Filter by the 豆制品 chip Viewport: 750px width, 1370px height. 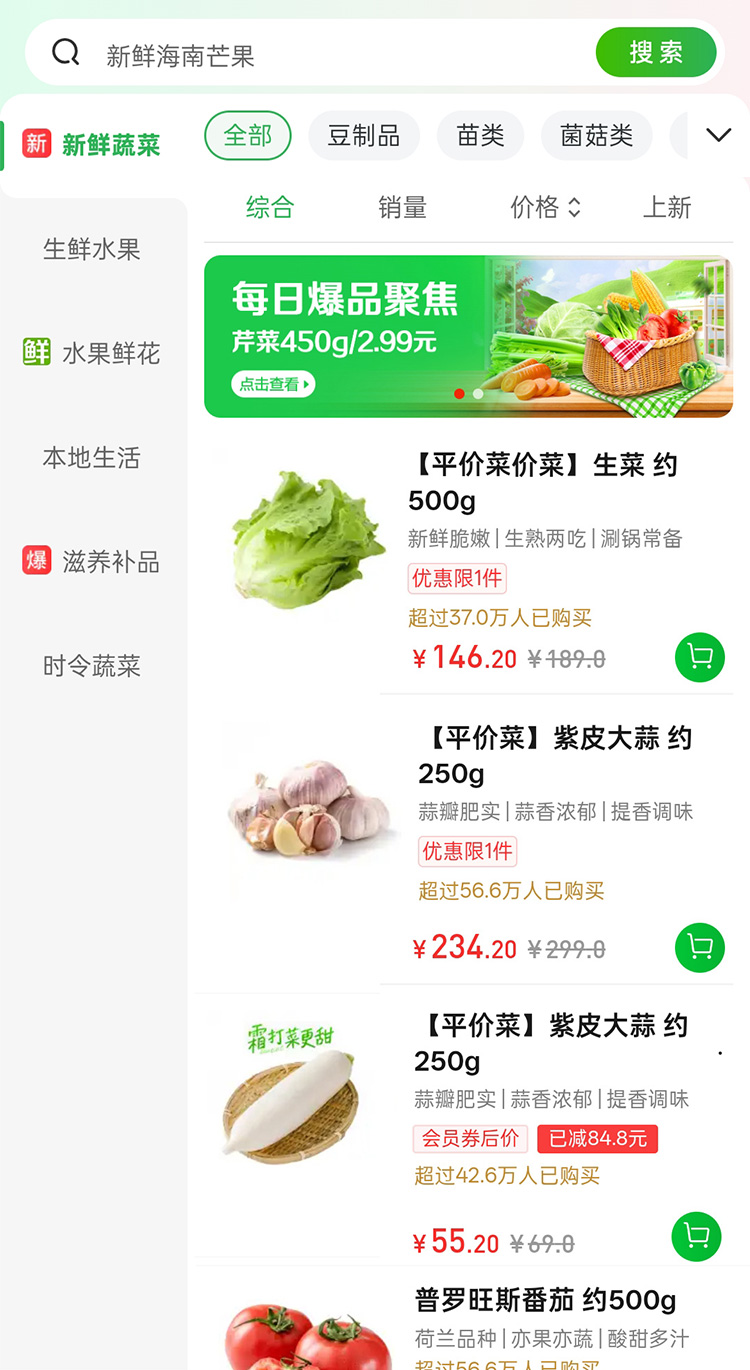pos(364,136)
